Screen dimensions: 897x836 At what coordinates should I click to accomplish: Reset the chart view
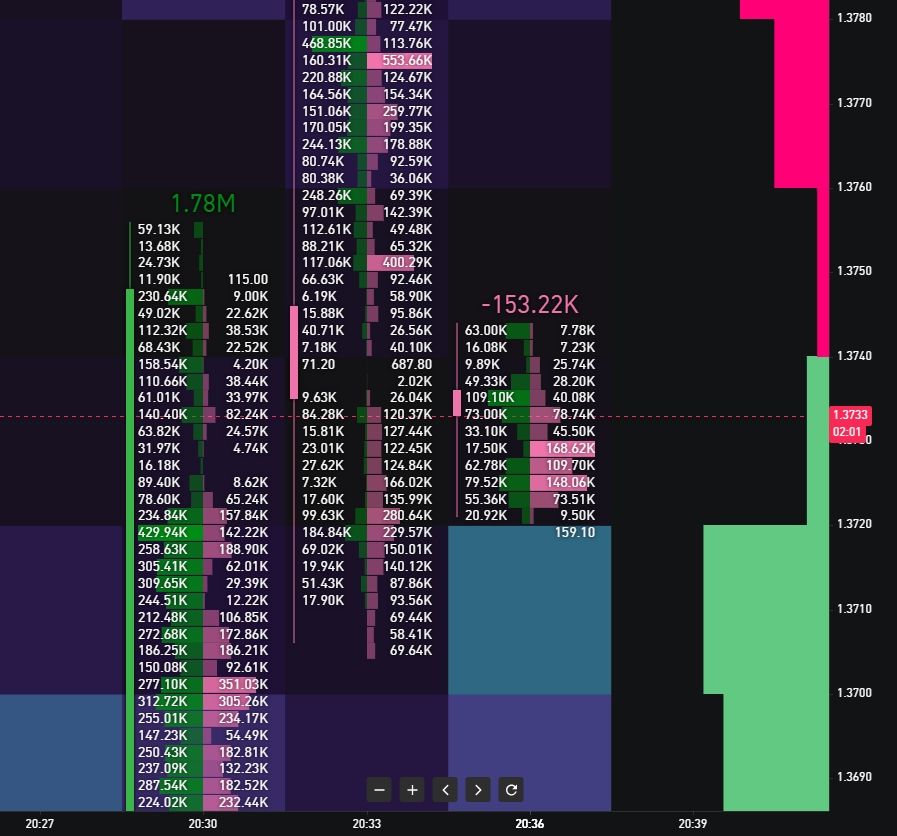click(511, 790)
